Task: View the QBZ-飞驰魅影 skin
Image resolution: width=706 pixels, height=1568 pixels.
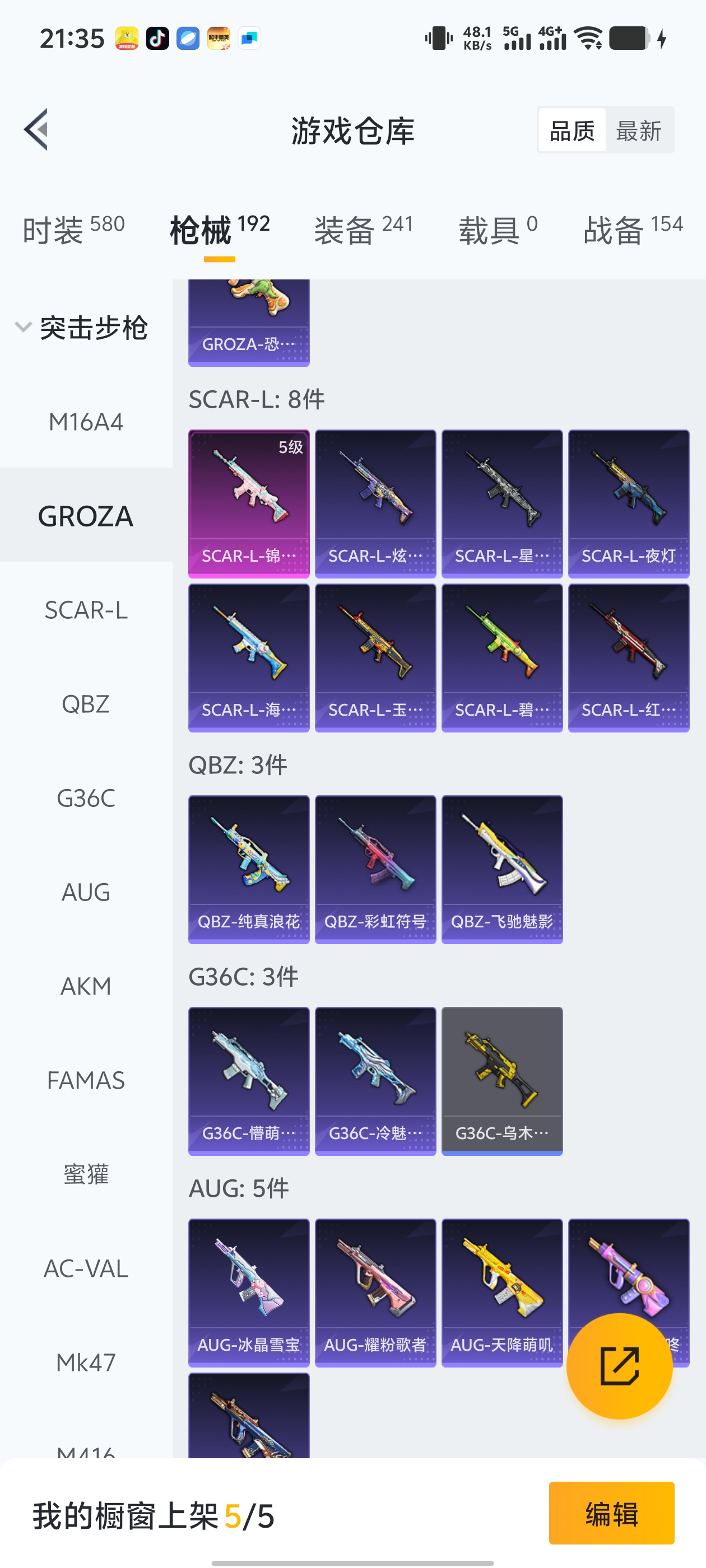Action: [501, 869]
